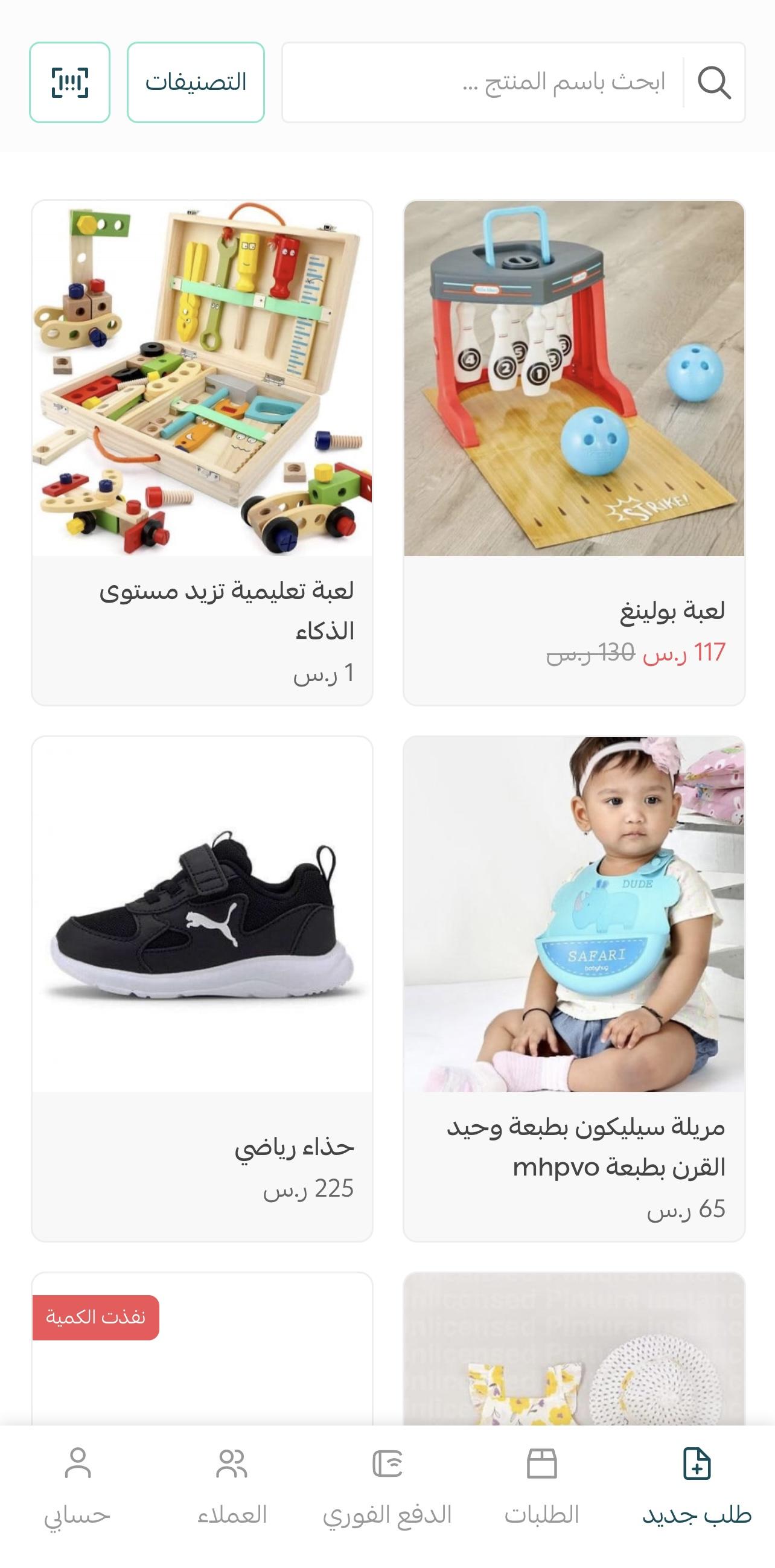
Task: Open the مريلة سيليكون bib product card
Action: point(573,988)
